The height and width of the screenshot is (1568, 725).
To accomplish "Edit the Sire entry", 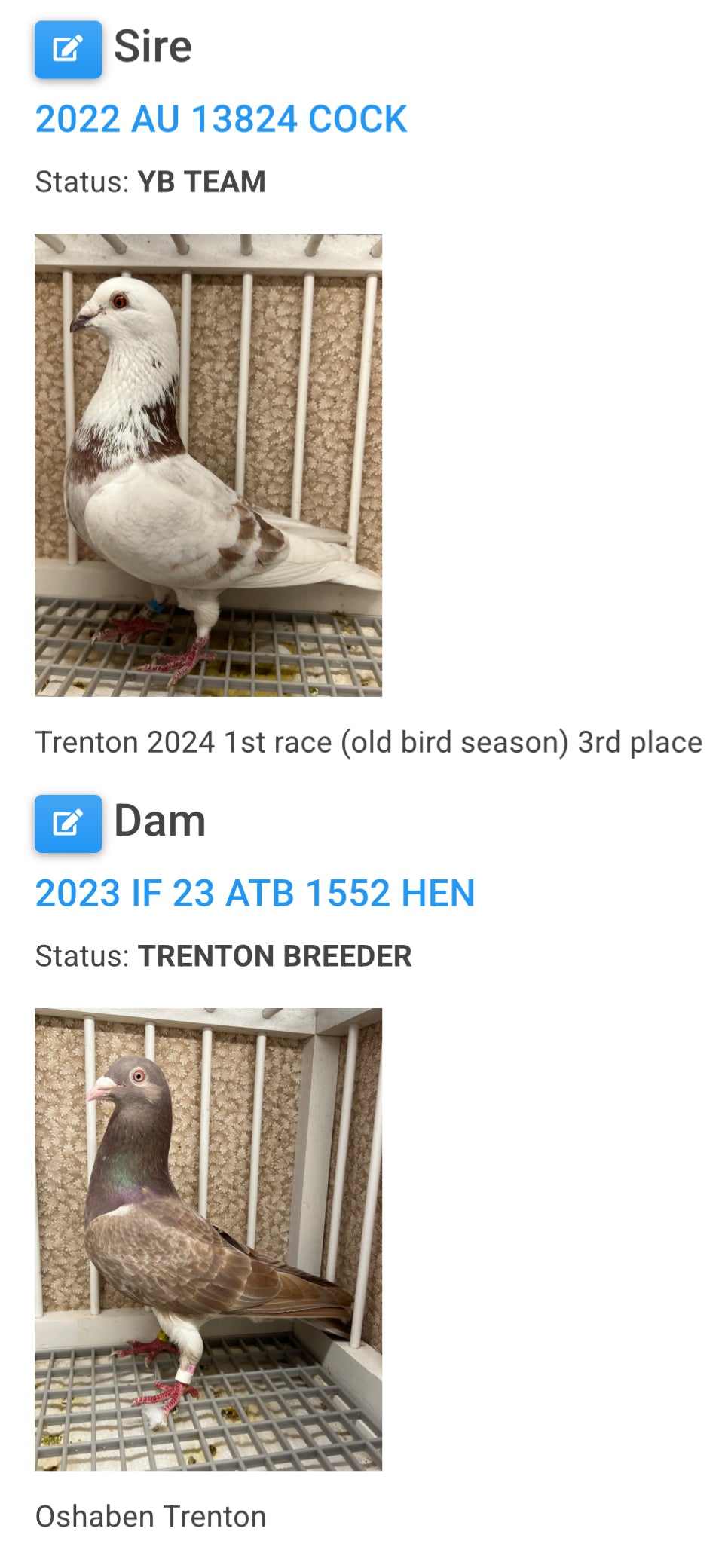I will tap(68, 50).
